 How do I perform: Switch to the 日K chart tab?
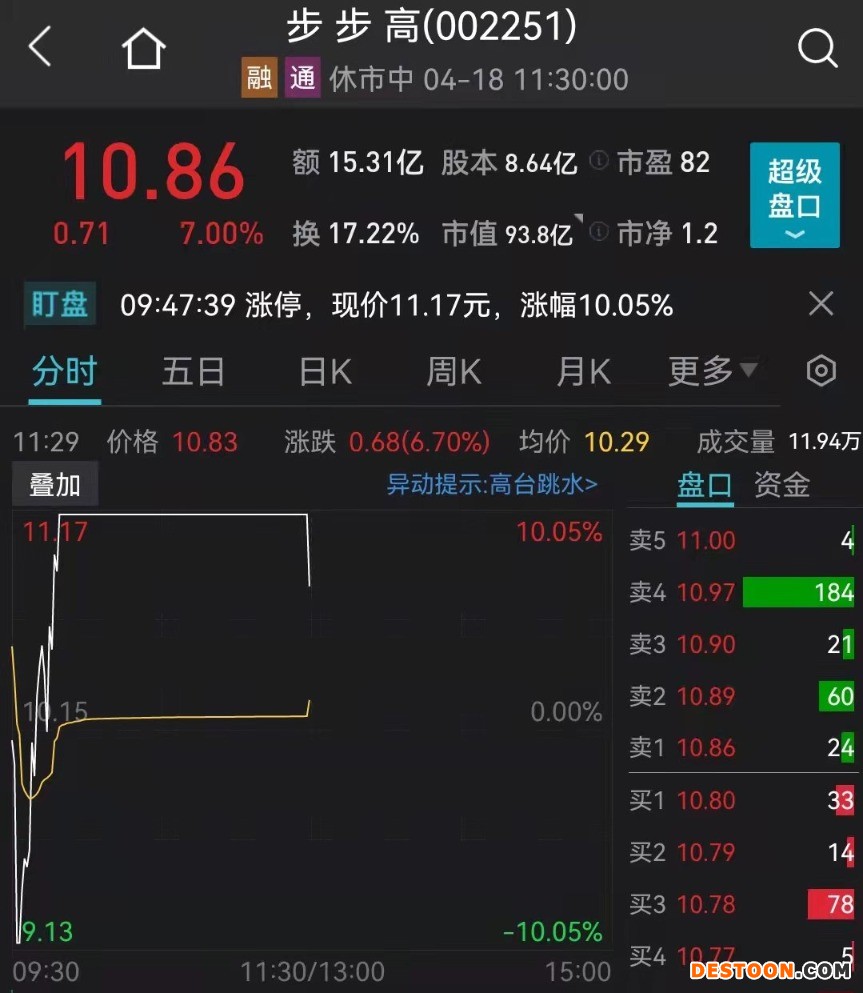point(325,371)
